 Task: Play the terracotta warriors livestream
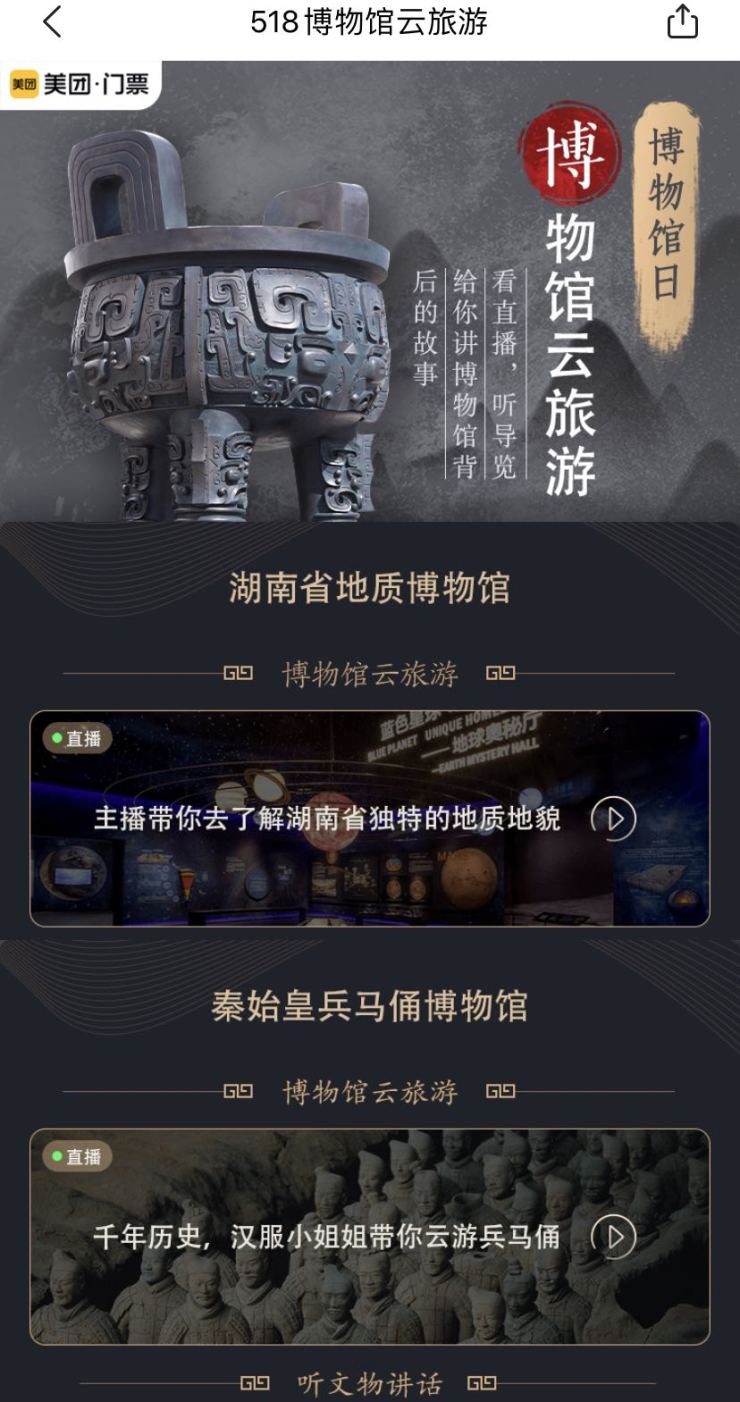[x=614, y=1237]
